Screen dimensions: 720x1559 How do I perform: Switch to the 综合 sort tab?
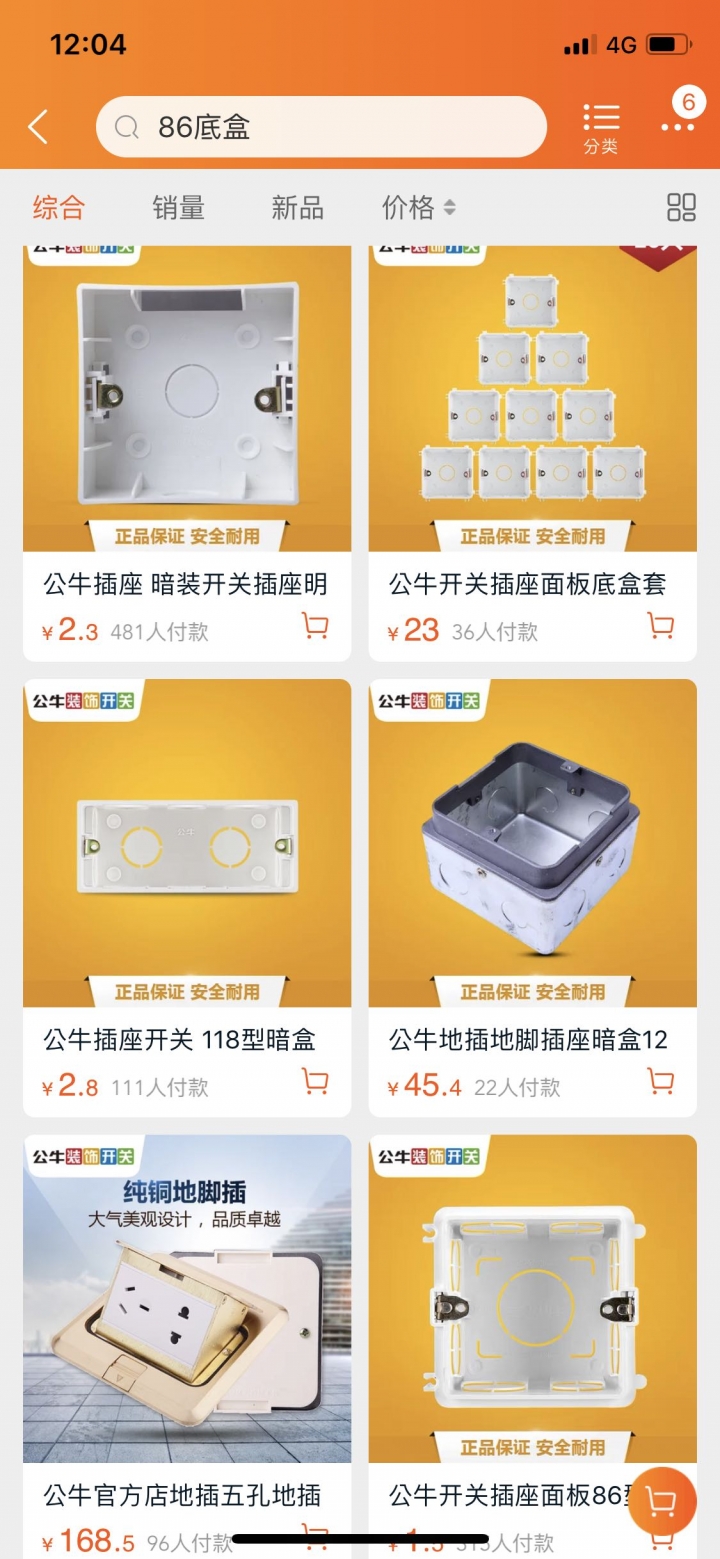tap(59, 208)
